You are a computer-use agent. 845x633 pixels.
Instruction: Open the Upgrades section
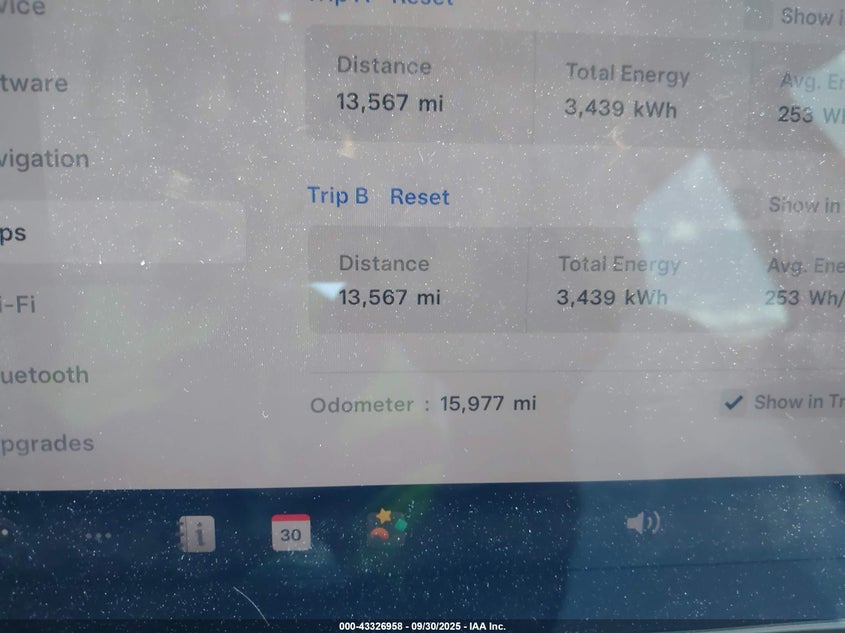click(x=47, y=443)
